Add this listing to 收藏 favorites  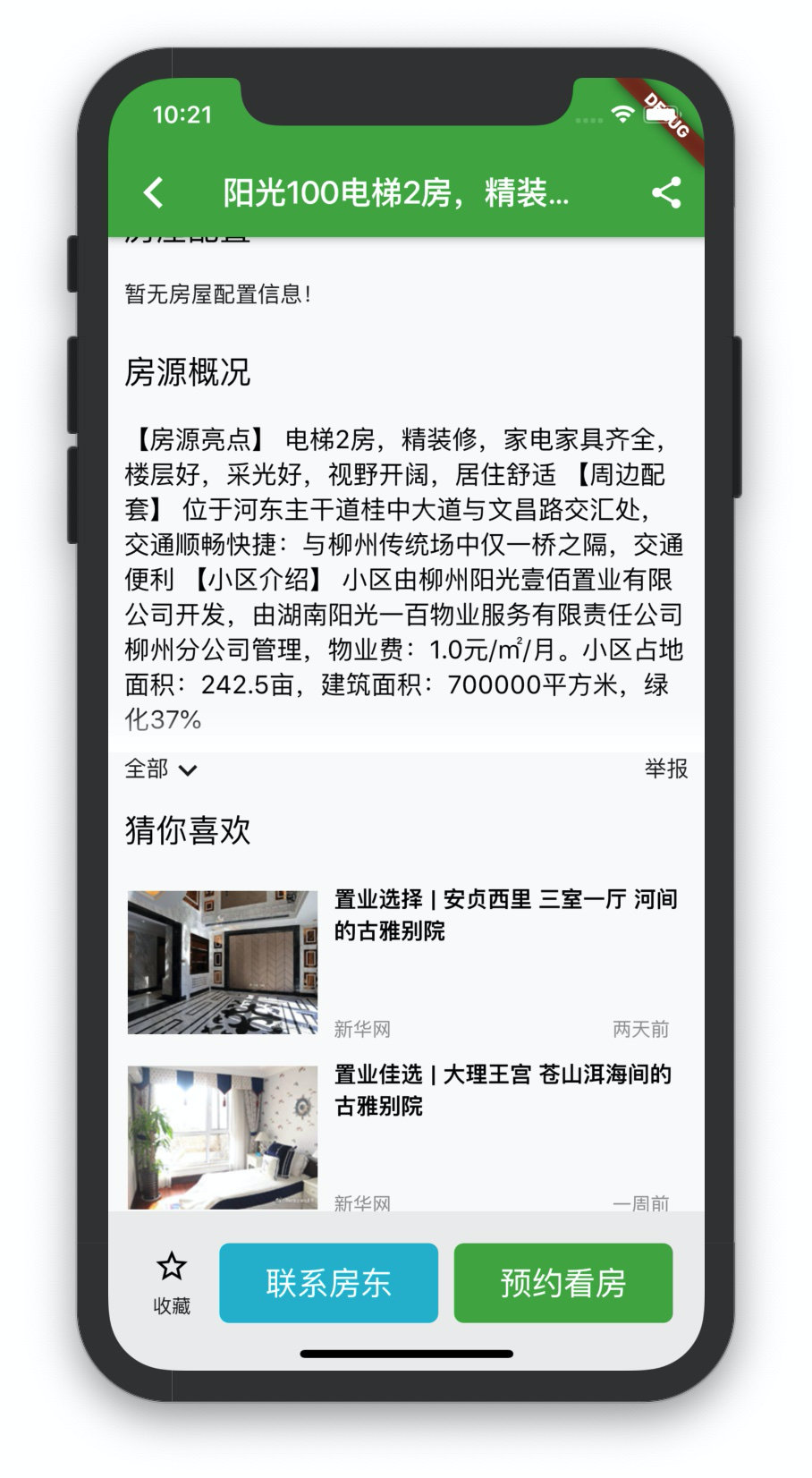pyautogui.click(x=171, y=1283)
